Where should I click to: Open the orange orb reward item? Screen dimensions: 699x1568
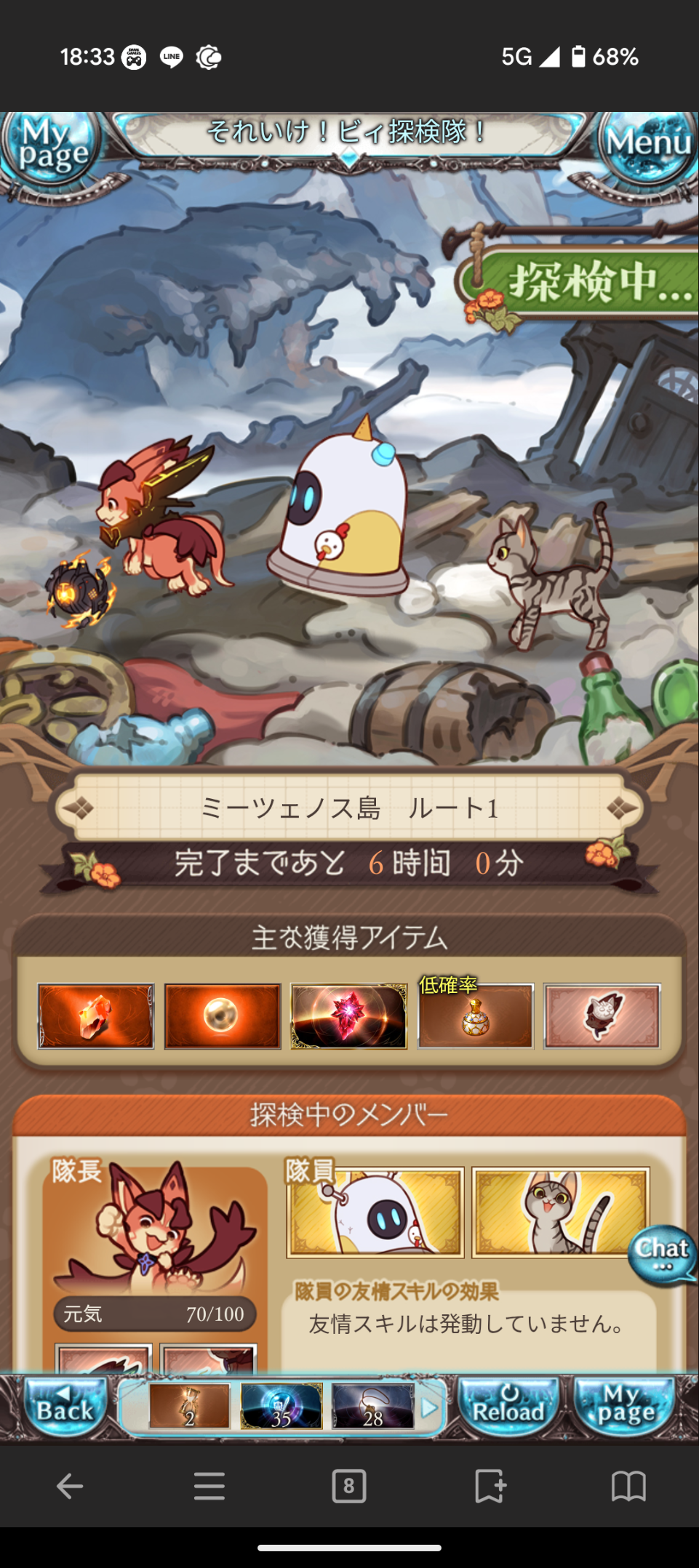223,1016
